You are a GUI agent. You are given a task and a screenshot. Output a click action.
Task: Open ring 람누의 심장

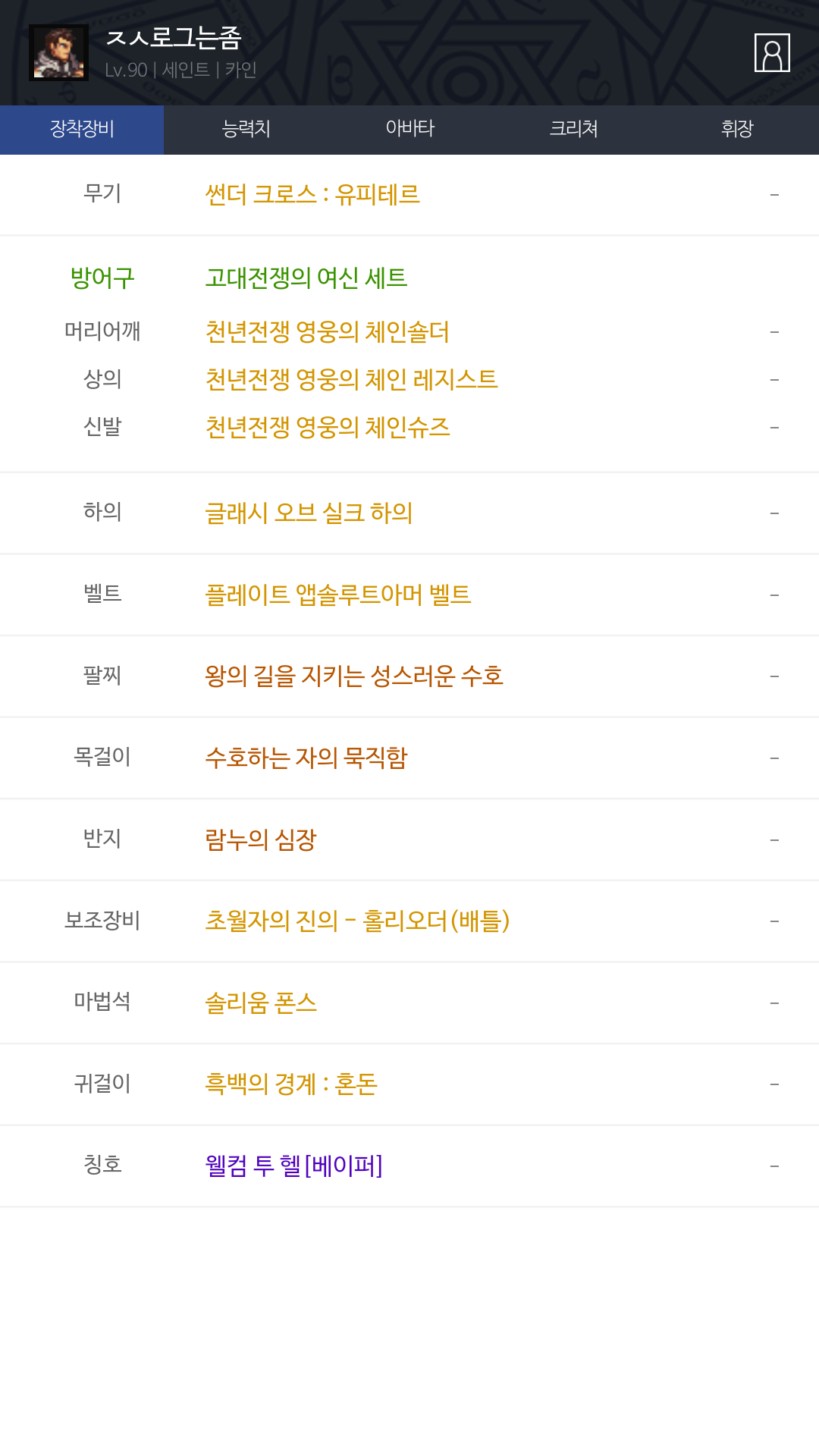[x=261, y=839]
